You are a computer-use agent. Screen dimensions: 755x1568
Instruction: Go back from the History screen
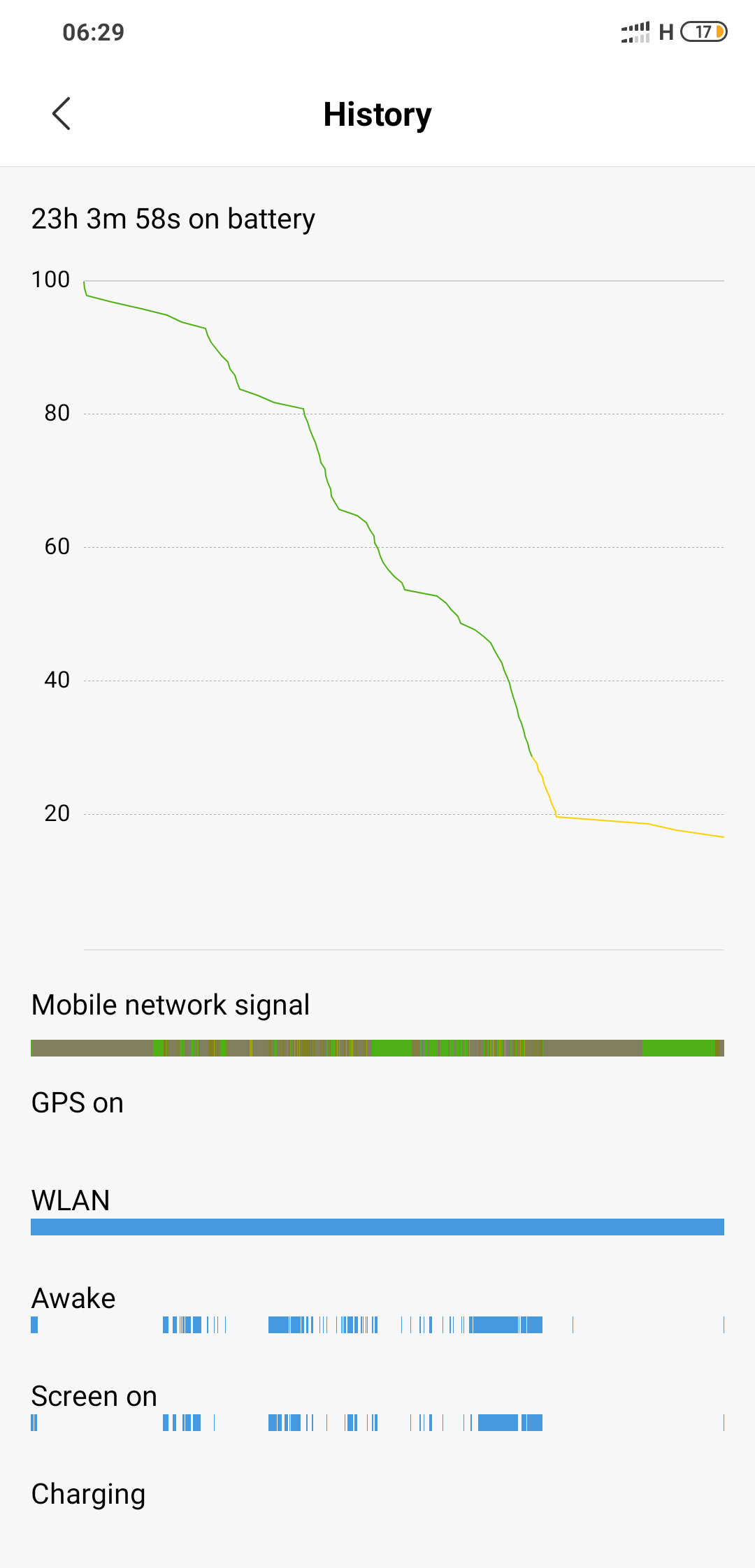[62, 113]
